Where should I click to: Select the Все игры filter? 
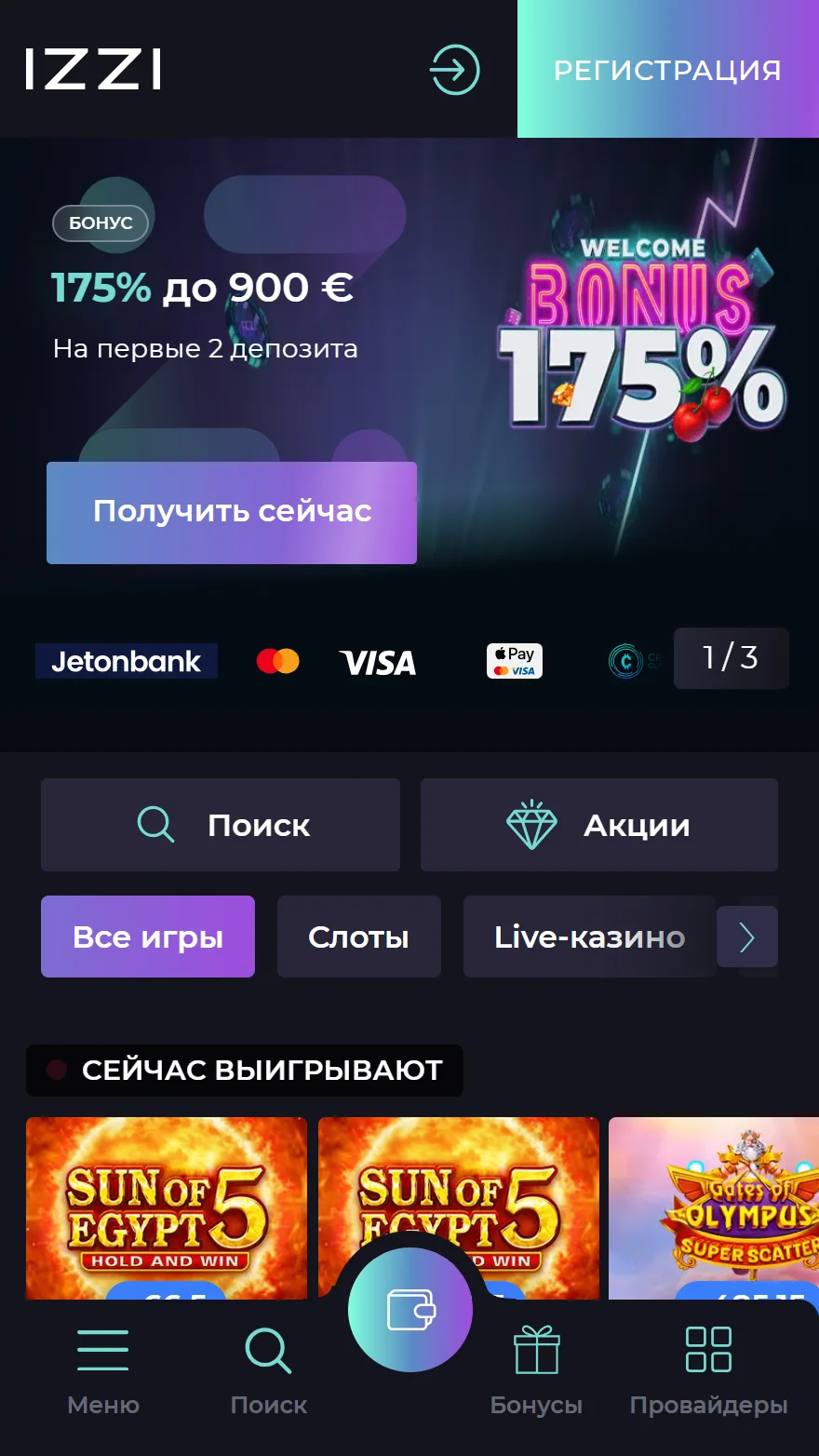[147, 937]
